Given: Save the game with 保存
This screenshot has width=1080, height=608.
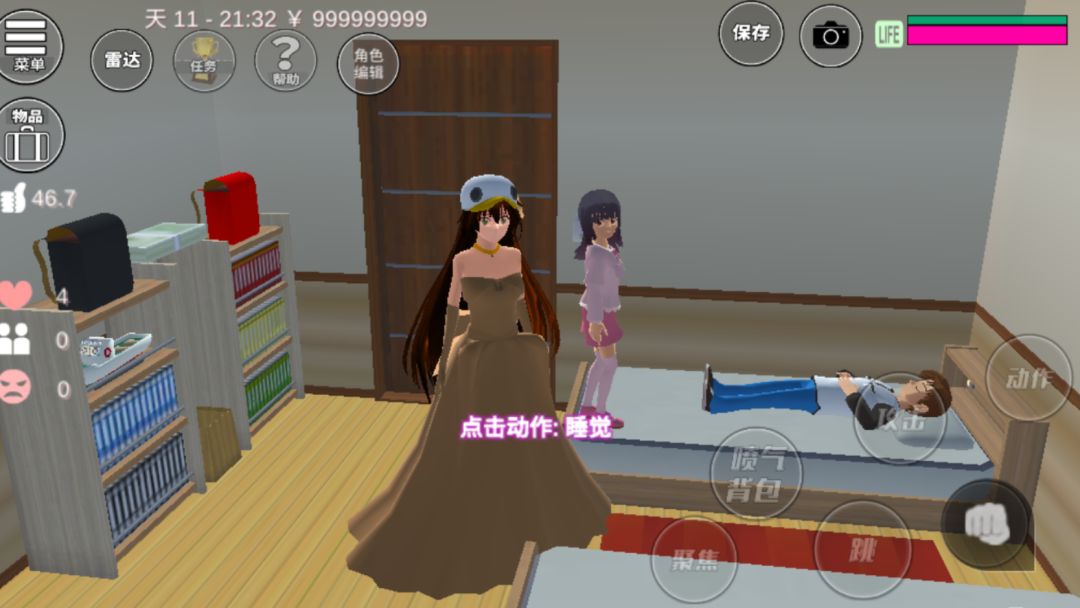Looking at the screenshot, I should tap(751, 33).
